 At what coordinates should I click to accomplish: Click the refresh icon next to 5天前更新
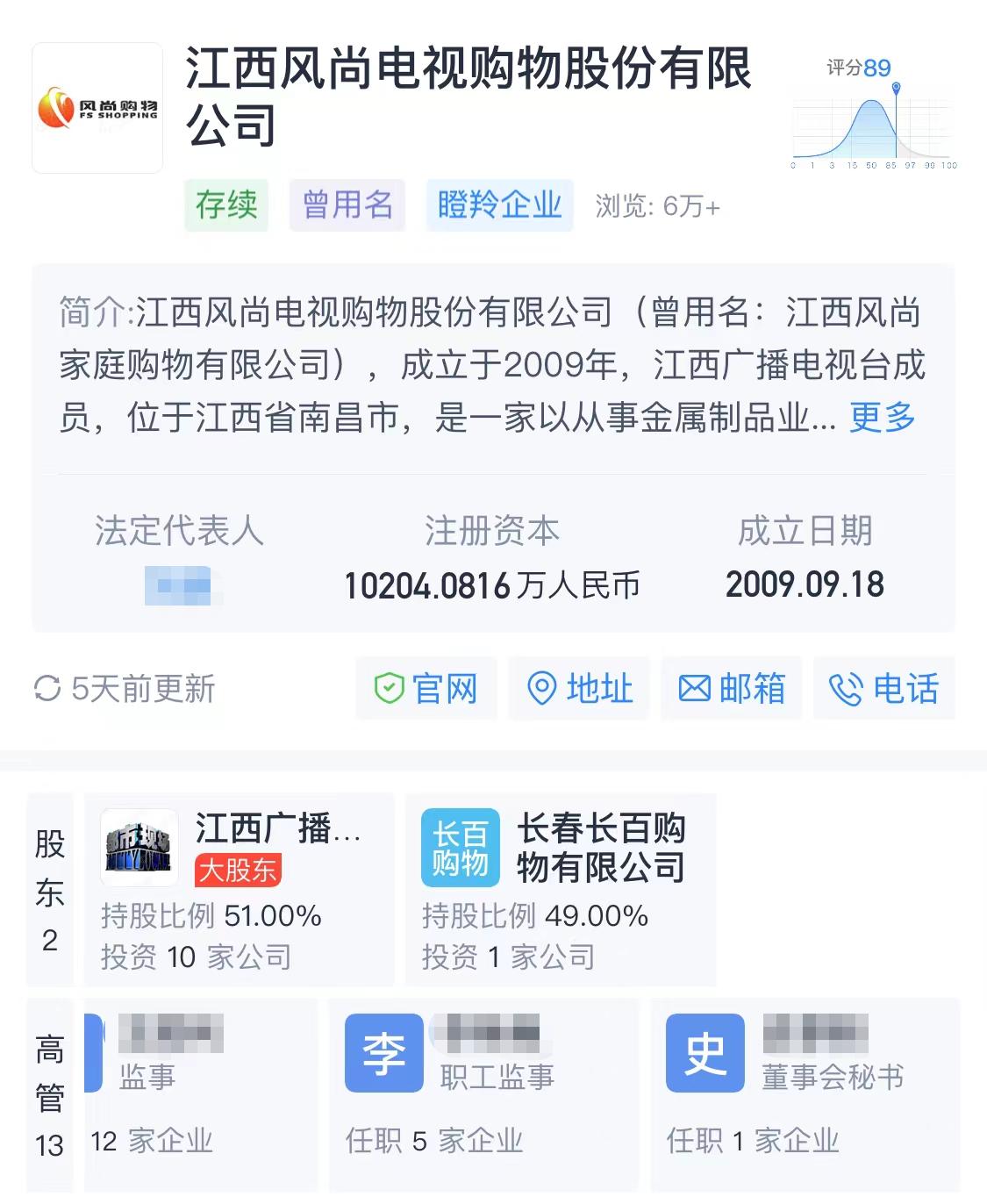pyautogui.click(x=47, y=690)
